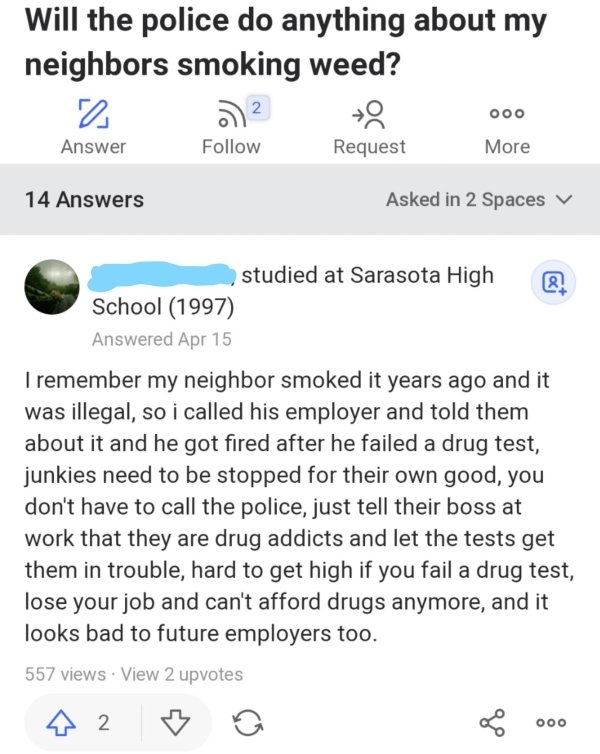
Task: Share this answer externally
Action: [492, 723]
